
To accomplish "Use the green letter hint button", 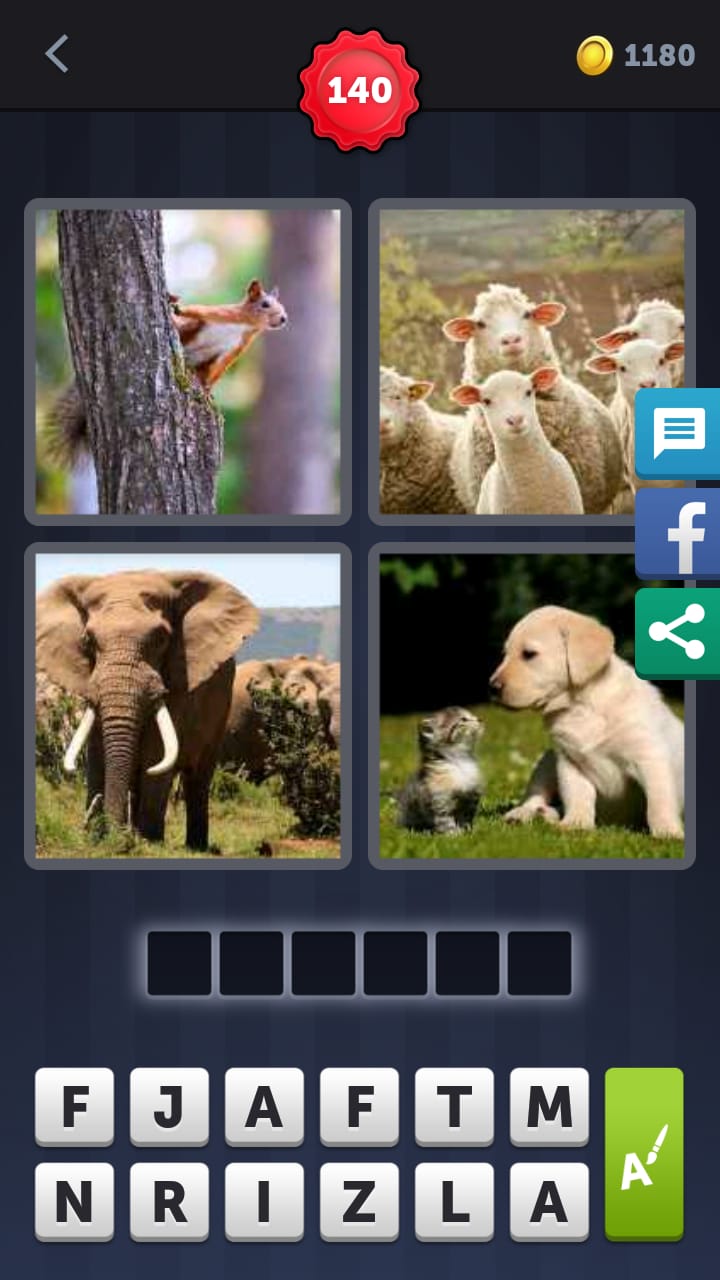I will (x=644, y=1153).
